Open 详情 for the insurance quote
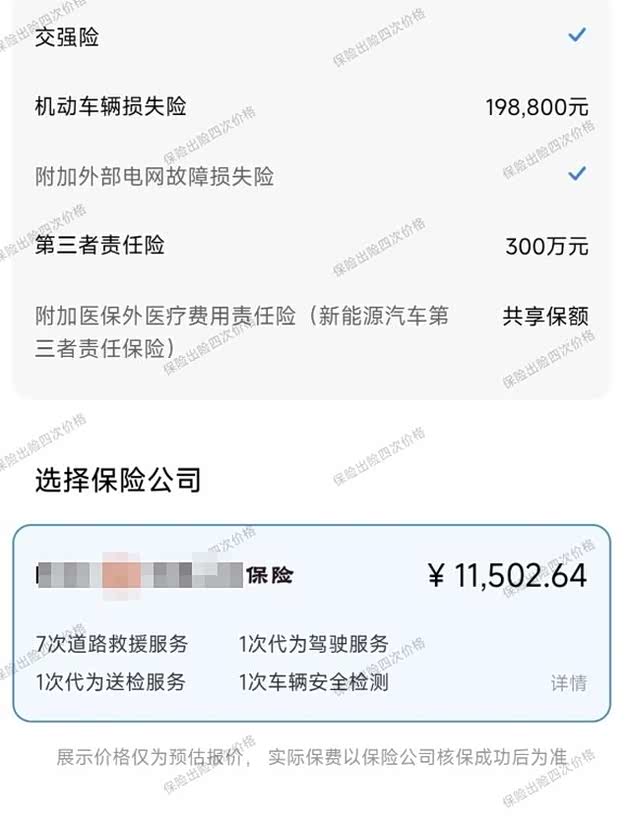 (568, 684)
